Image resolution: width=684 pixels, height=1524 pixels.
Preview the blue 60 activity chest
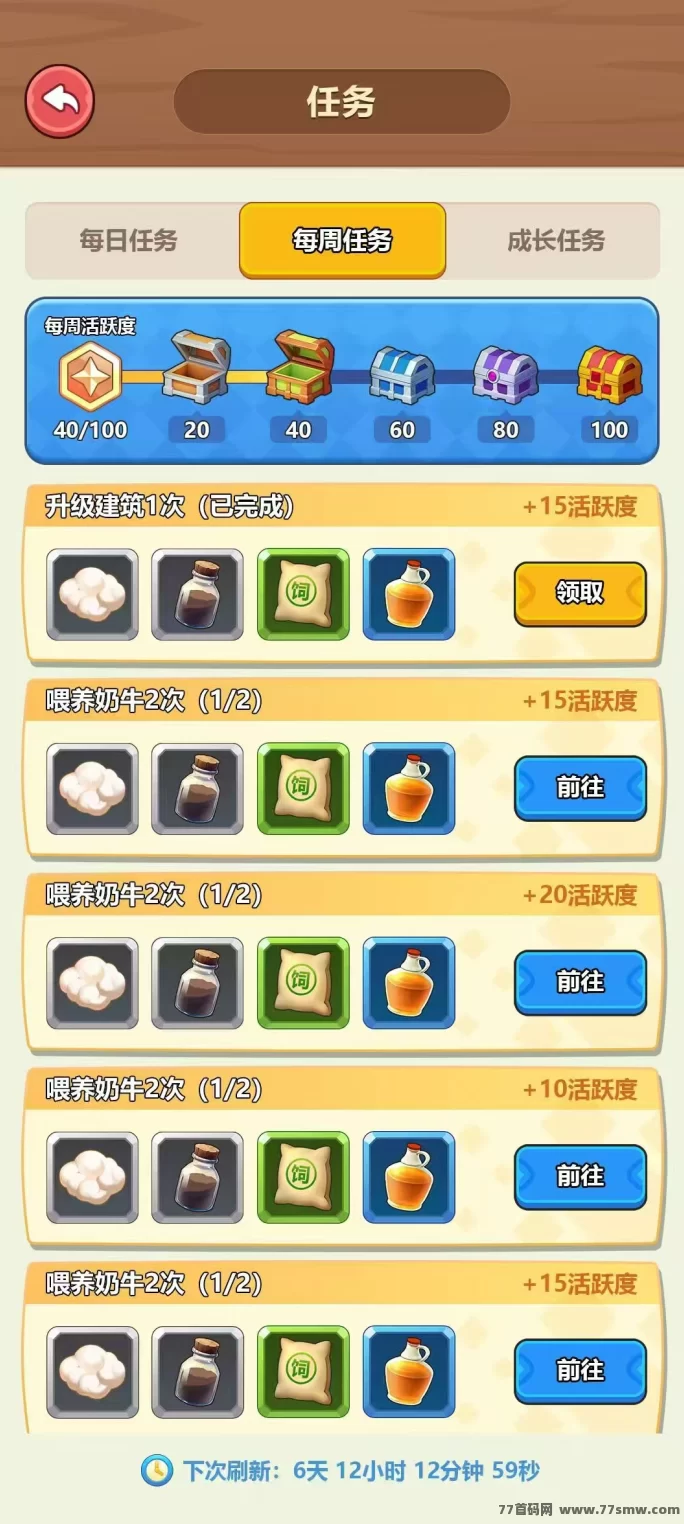(402, 375)
